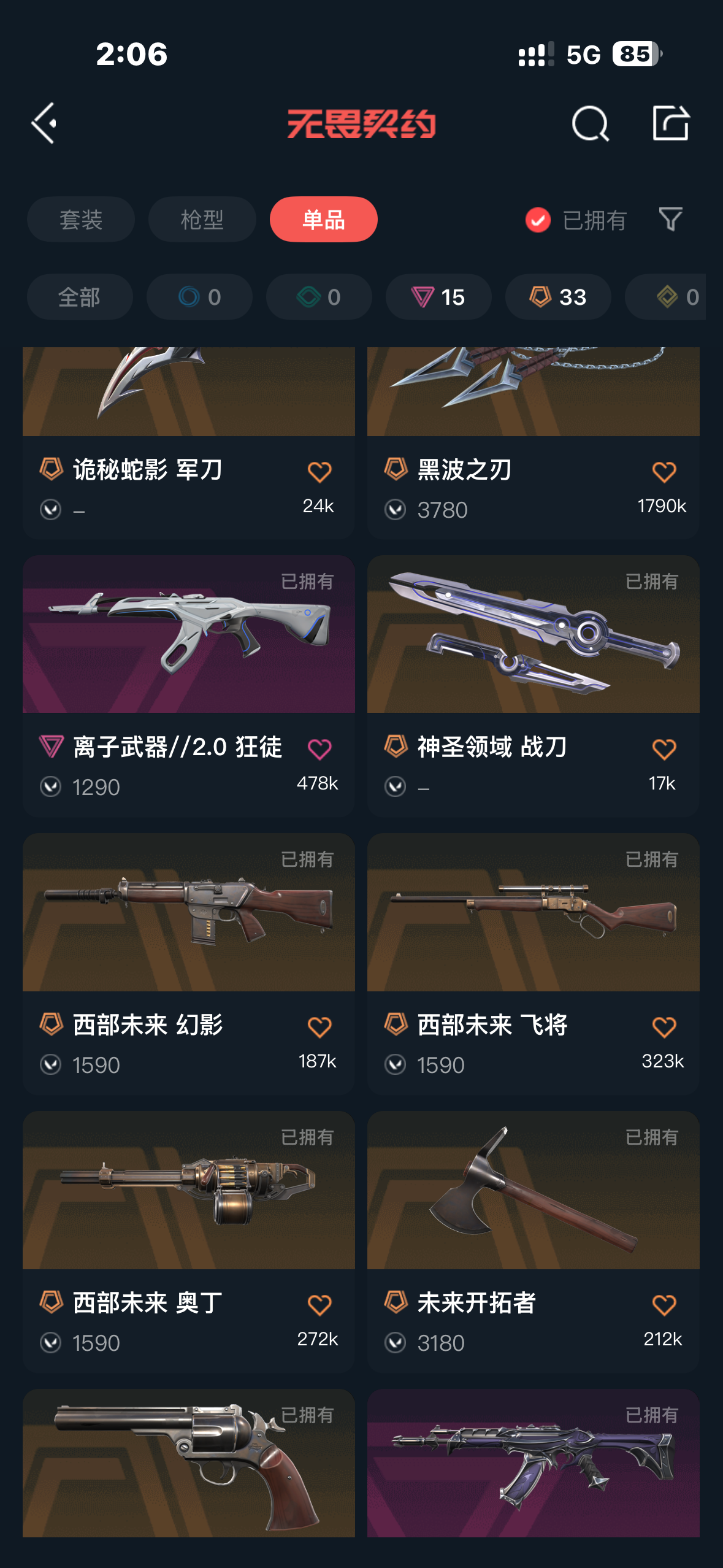Image resolution: width=723 pixels, height=1568 pixels.
Task: Switch to the 套装 tab
Action: pos(80,220)
